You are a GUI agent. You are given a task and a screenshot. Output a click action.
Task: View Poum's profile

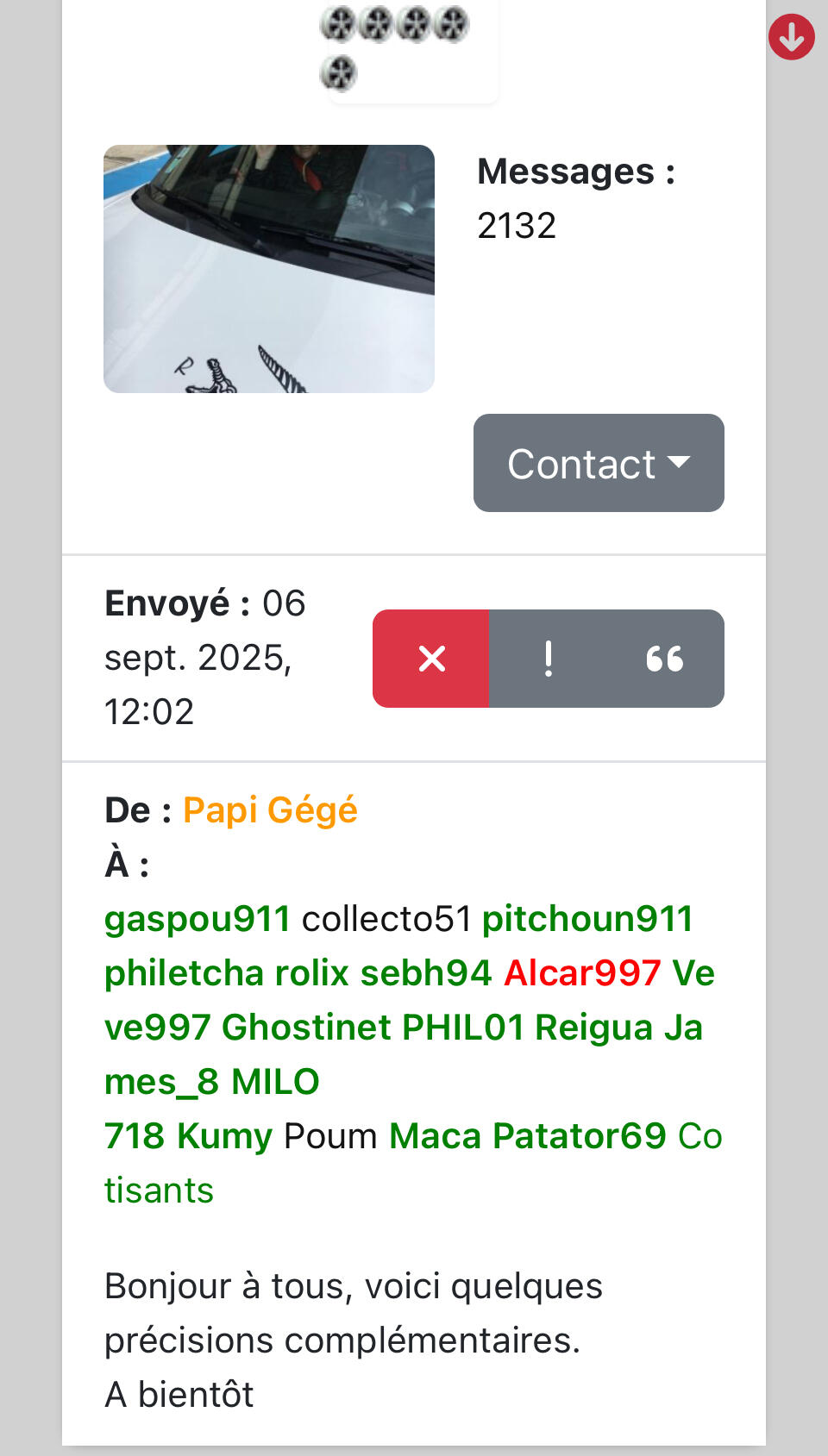(330, 1136)
